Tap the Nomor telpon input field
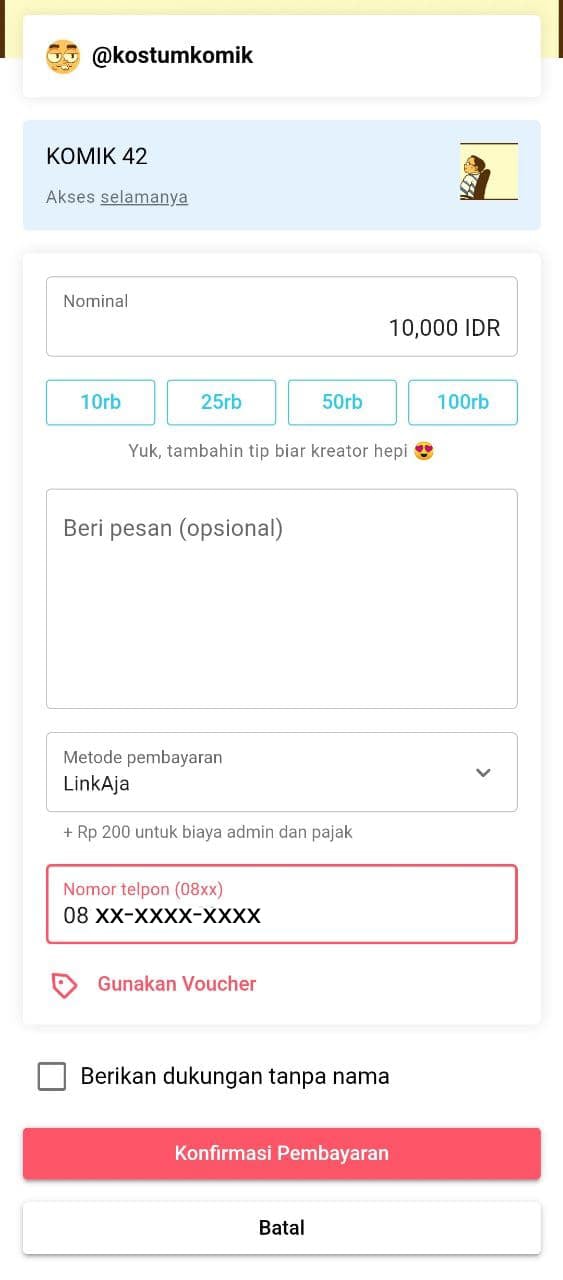The height and width of the screenshot is (1280, 563). click(281, 904)
